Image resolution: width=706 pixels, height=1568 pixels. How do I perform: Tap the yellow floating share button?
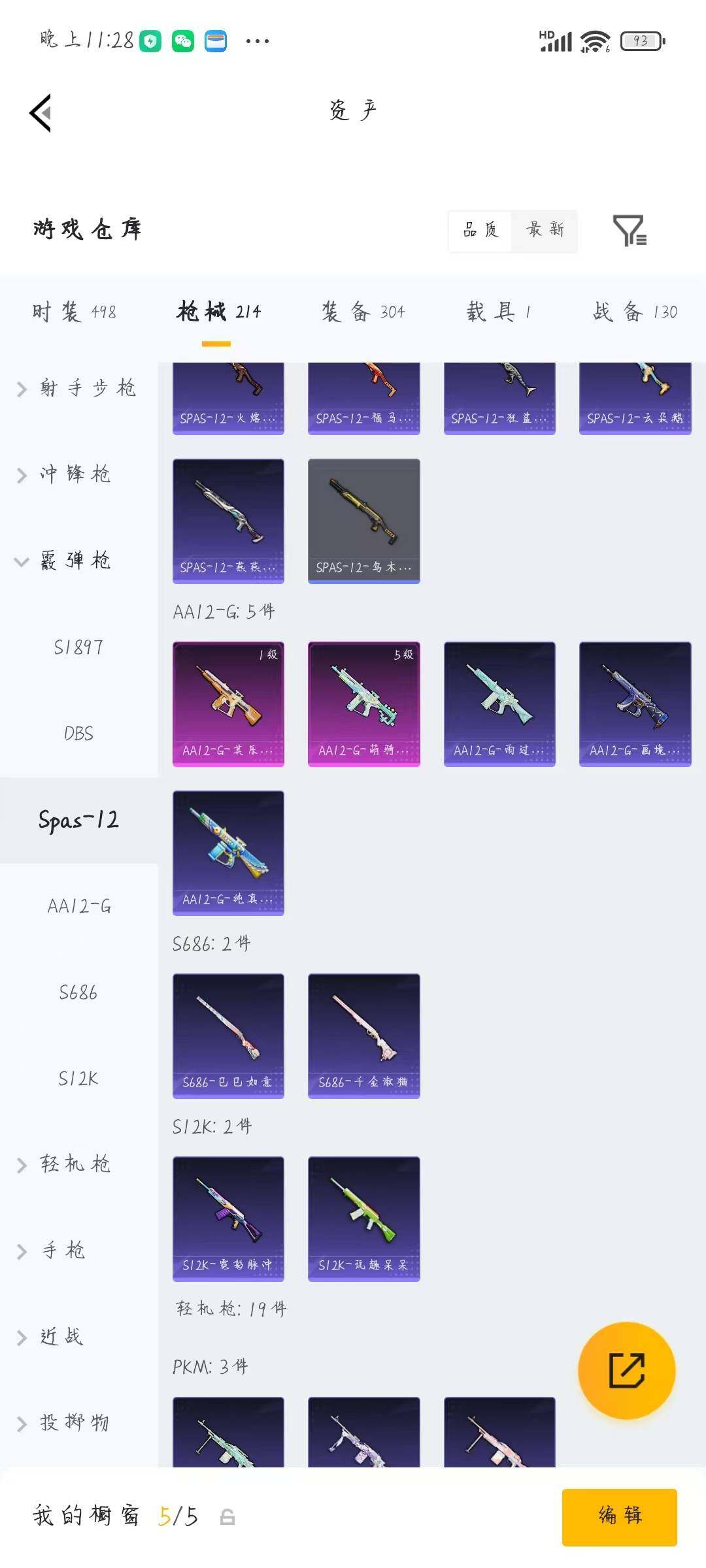point(626,1370)
